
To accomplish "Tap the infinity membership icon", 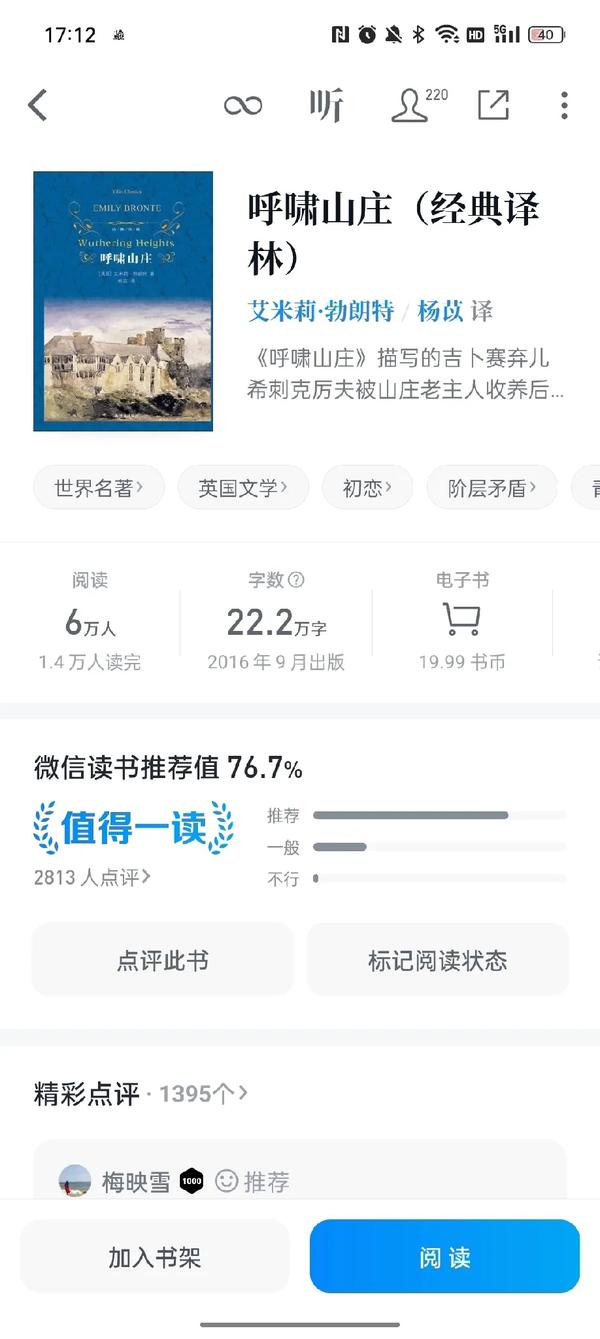I will click(x=243, y=105).
